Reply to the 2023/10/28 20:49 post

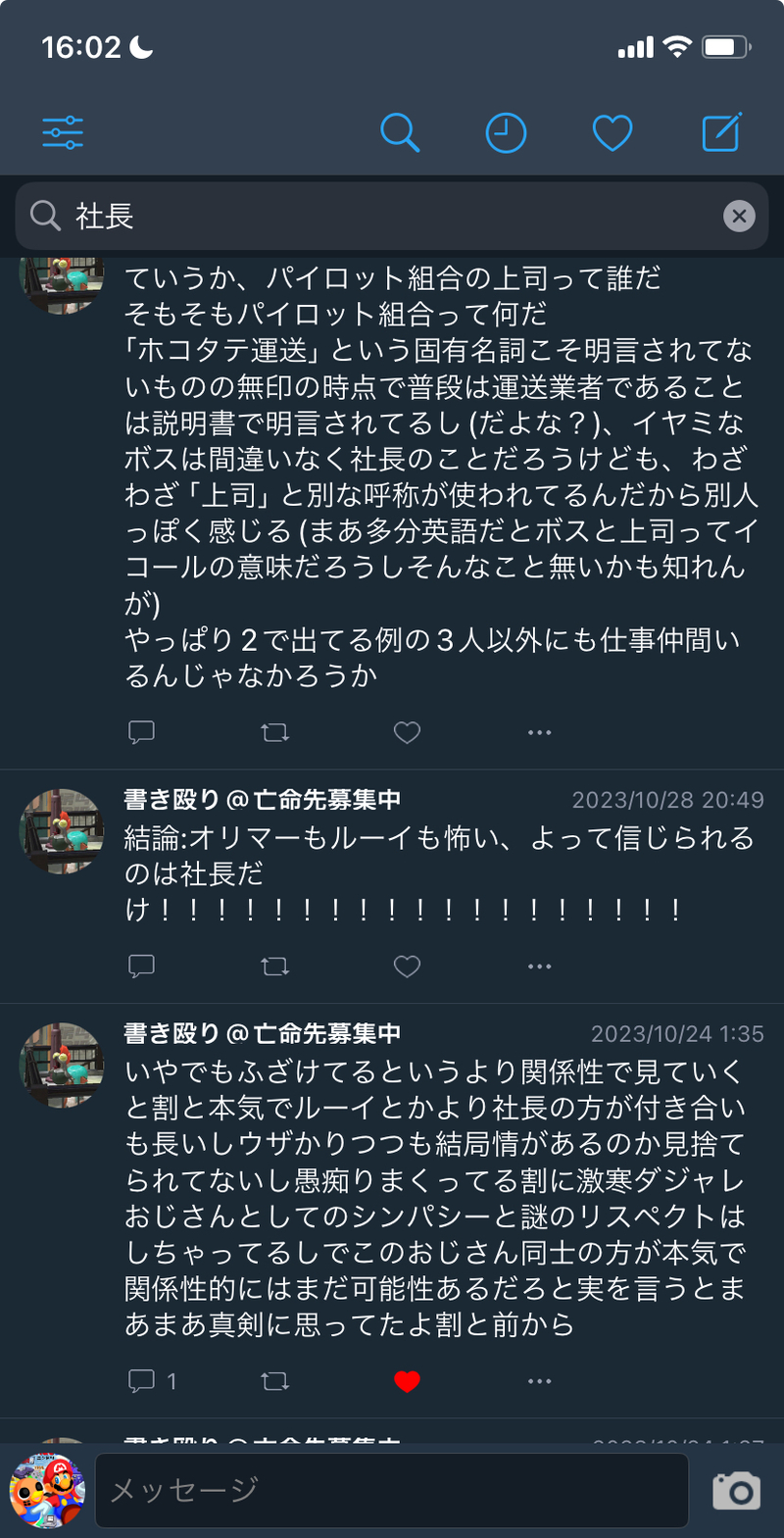(142, 967)
